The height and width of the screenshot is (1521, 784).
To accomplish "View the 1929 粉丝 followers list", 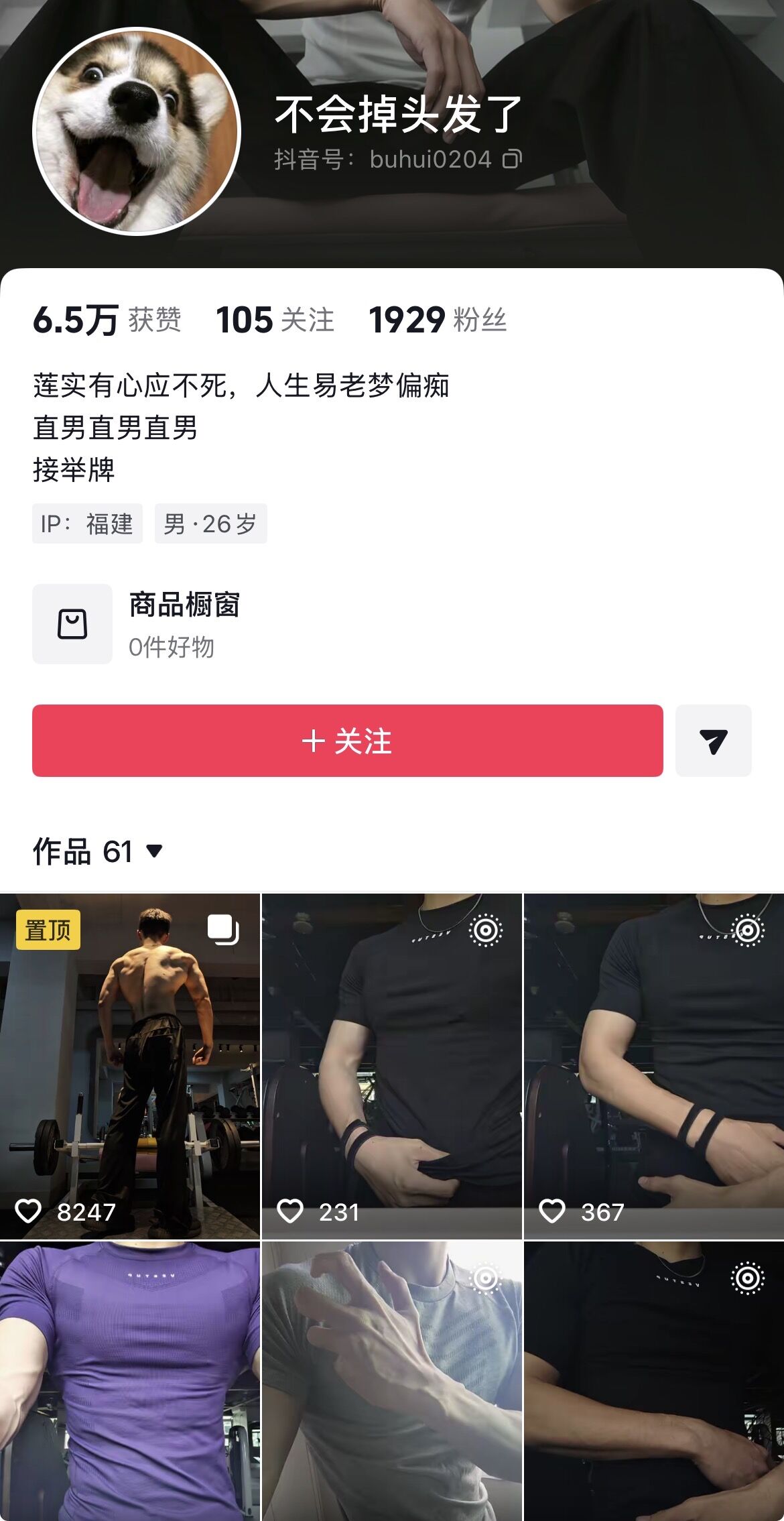I will point(437,320).
